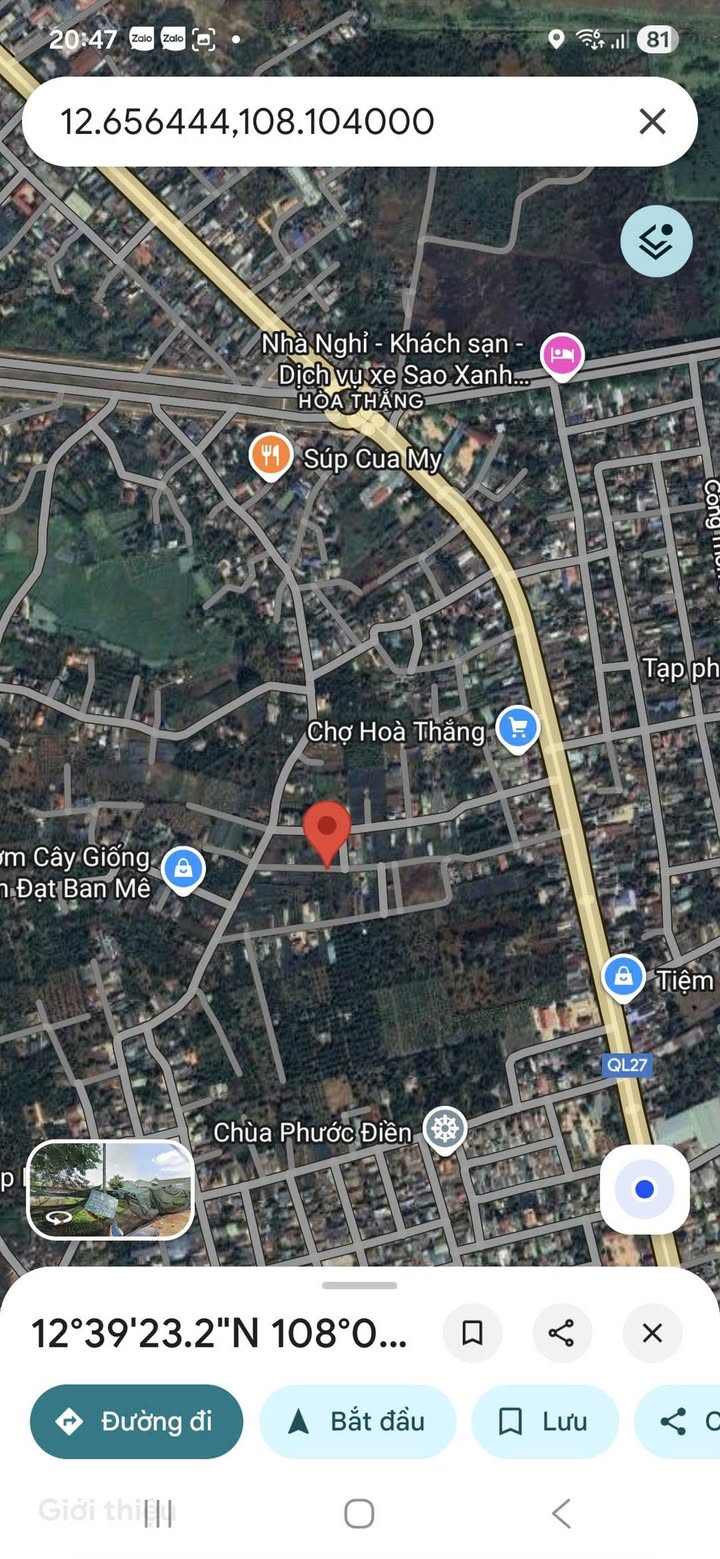720x1559 pixels.
Task: Select the Súp Cua My restaurant marker
Action: pyautogui.click(x=269, y=455)
